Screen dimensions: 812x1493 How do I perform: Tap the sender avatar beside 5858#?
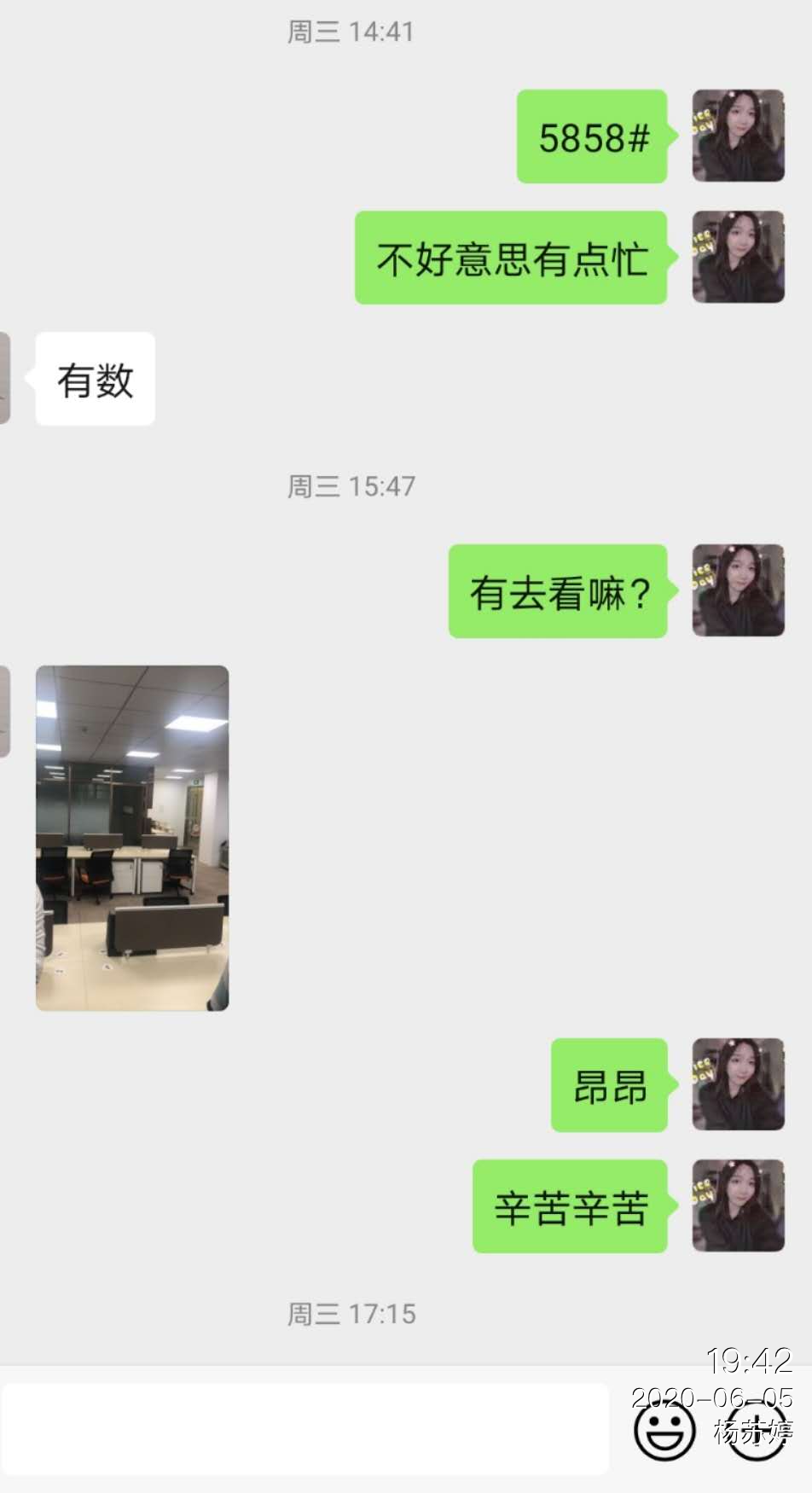click(x=738, y=136)
